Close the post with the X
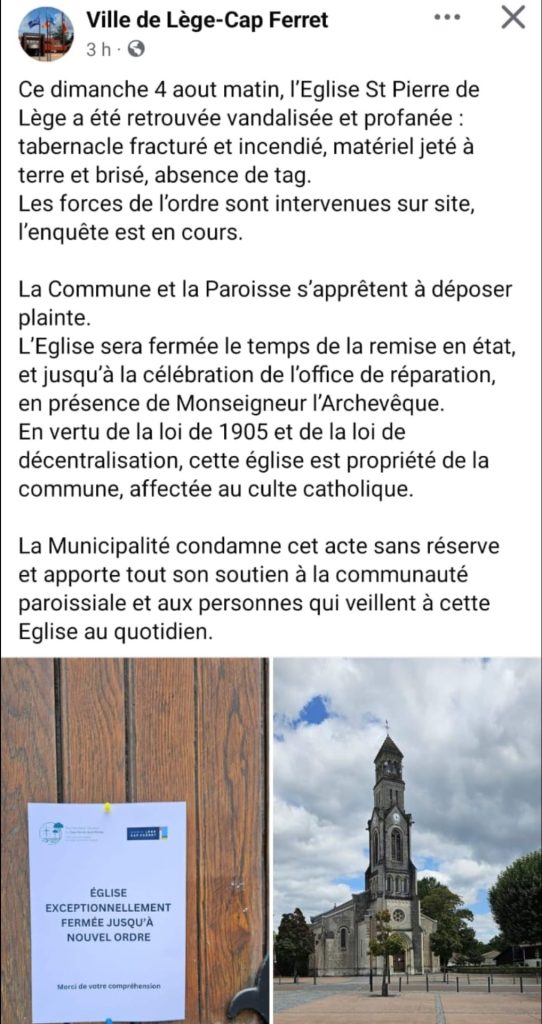This screenshot has width=542, height=1024. click(513, 18)
